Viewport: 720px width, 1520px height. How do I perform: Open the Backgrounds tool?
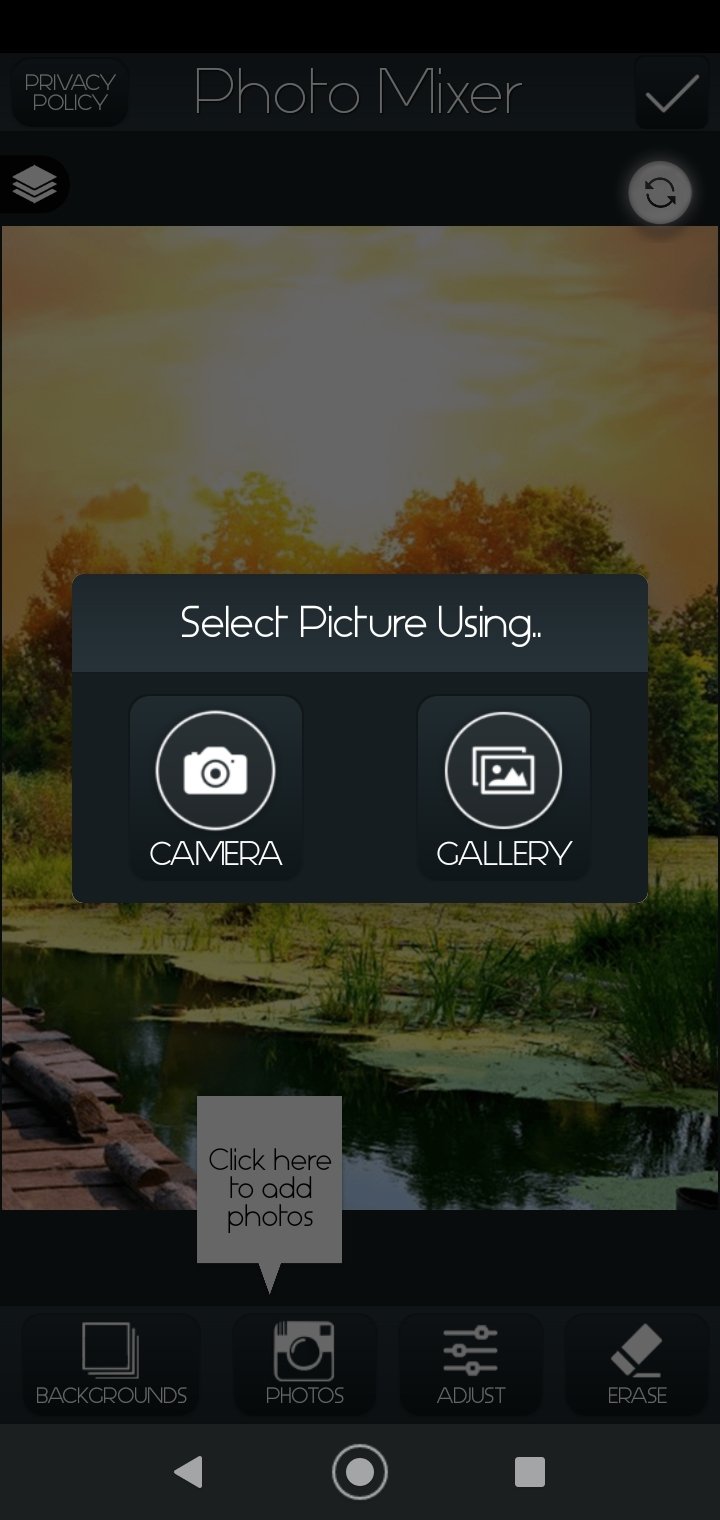(x=111, y=1364)
